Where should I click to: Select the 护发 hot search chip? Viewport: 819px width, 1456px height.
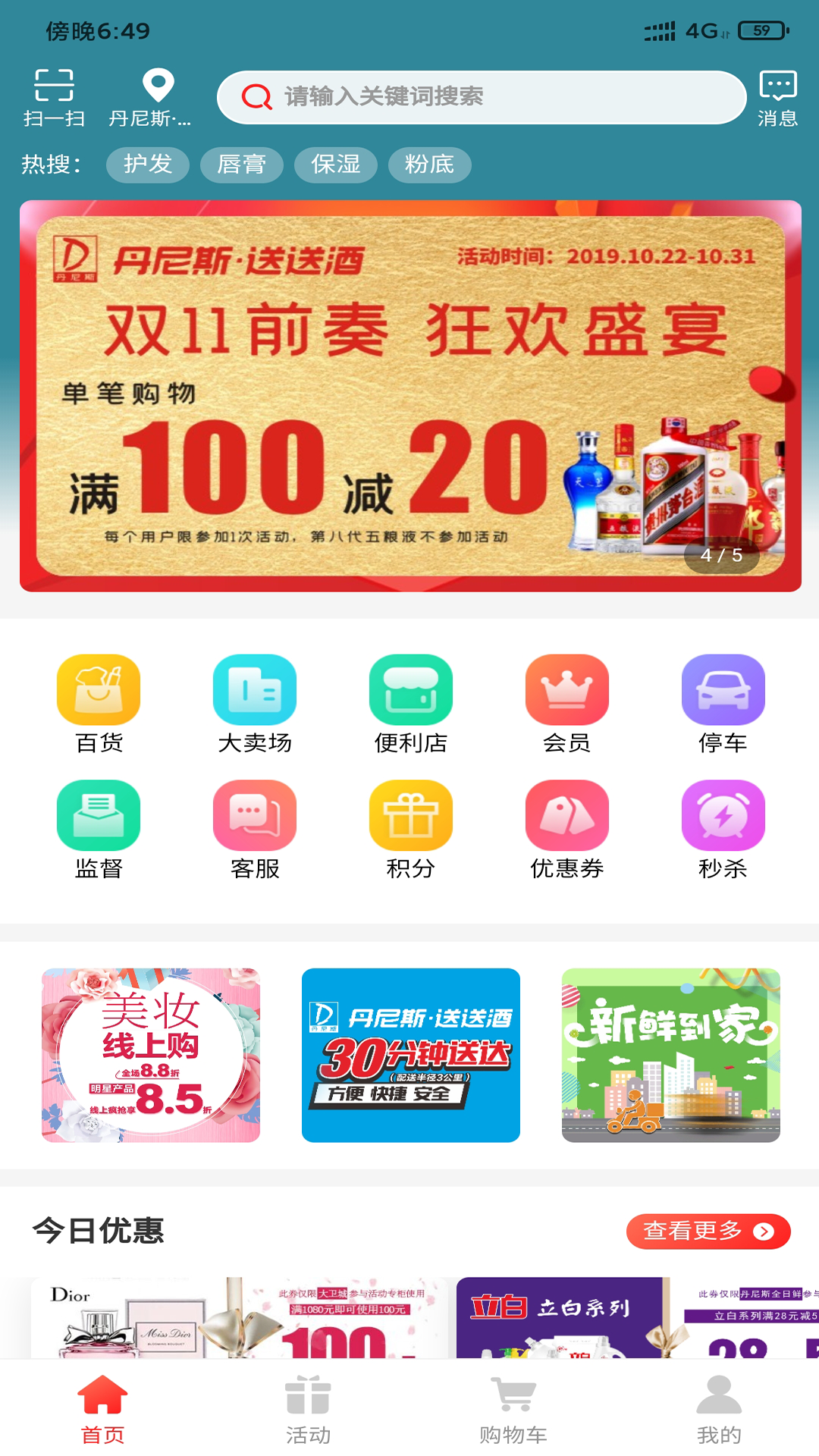(147, 165)
